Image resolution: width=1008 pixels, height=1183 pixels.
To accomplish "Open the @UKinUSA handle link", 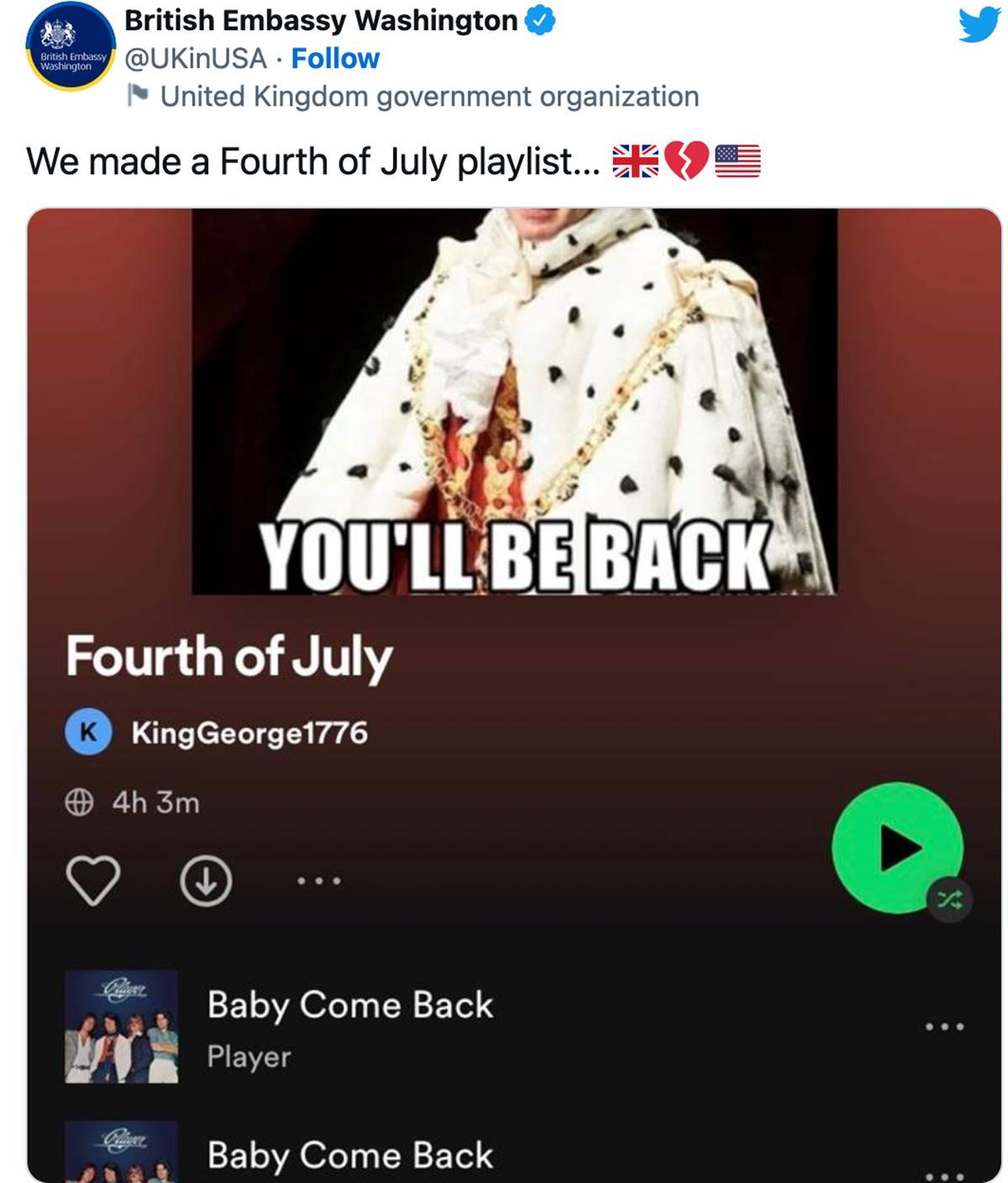I will pos(195,59).
